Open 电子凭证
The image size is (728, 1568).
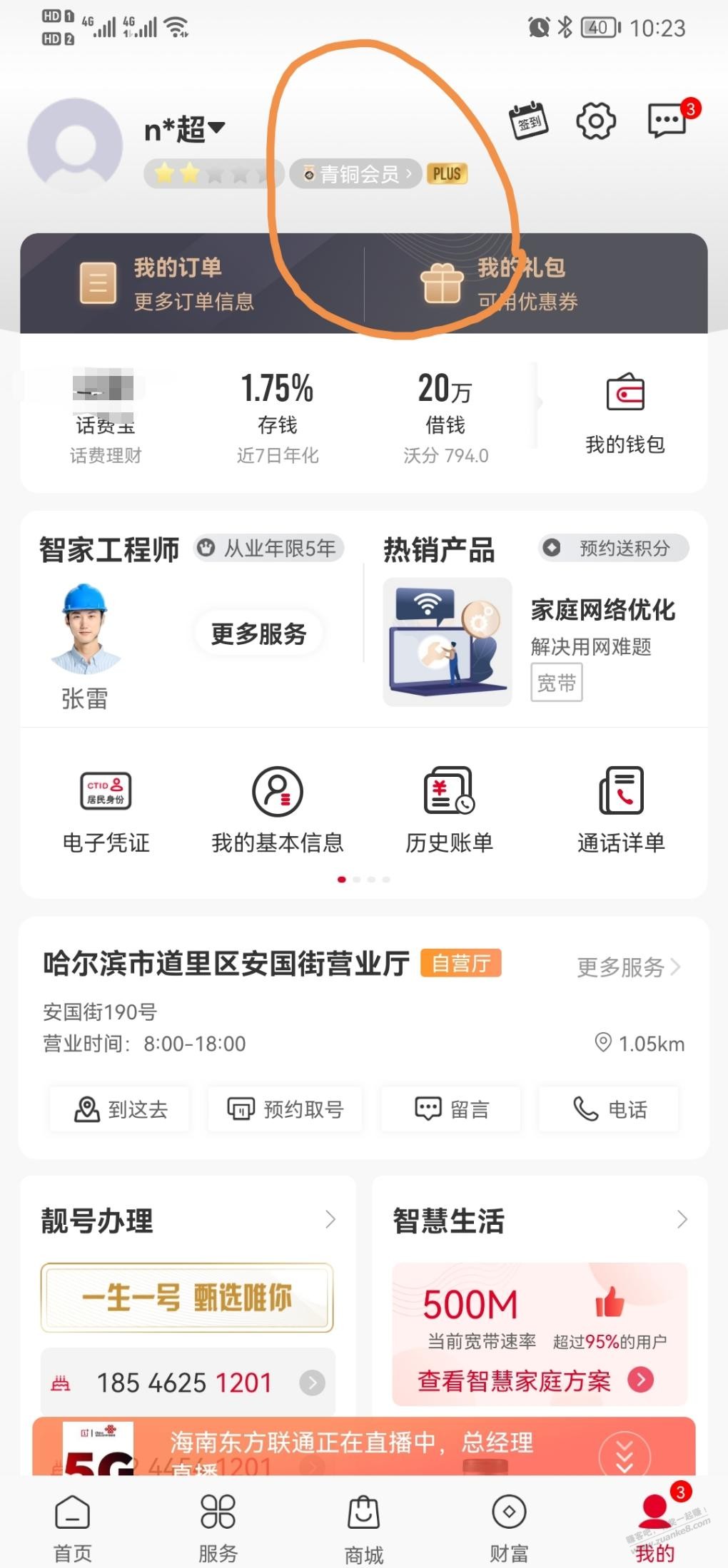click(x=106, y=810)
